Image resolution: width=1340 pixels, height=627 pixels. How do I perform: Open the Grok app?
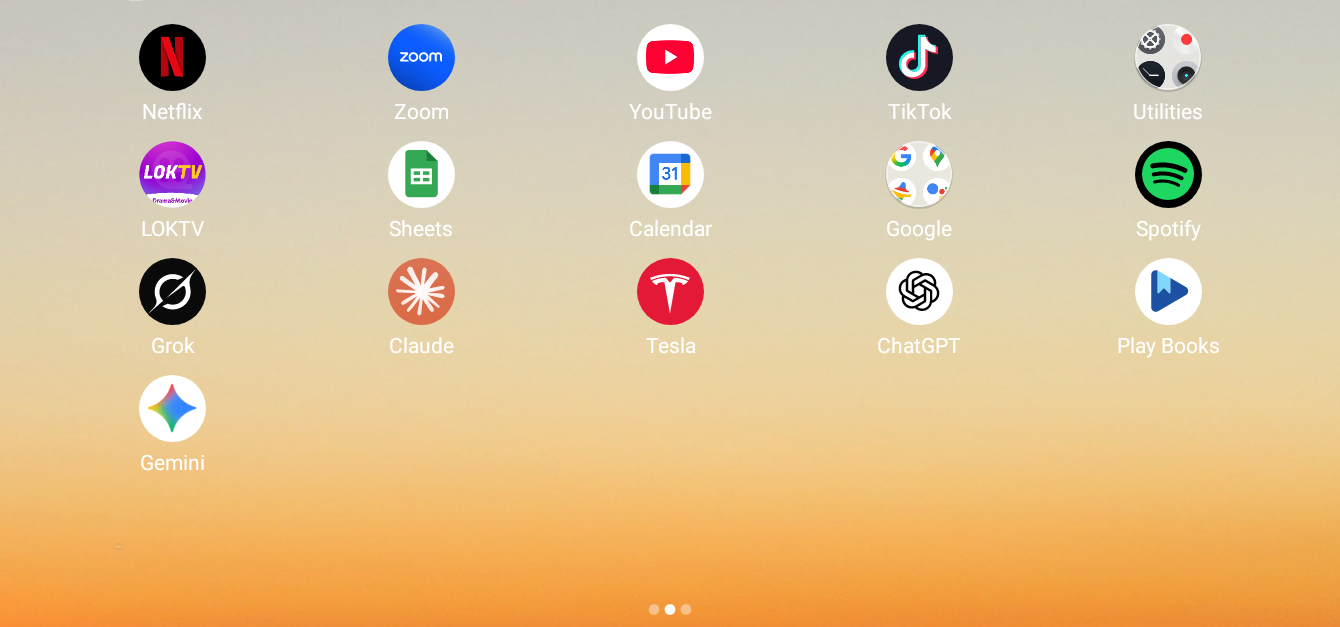(172, 292)
